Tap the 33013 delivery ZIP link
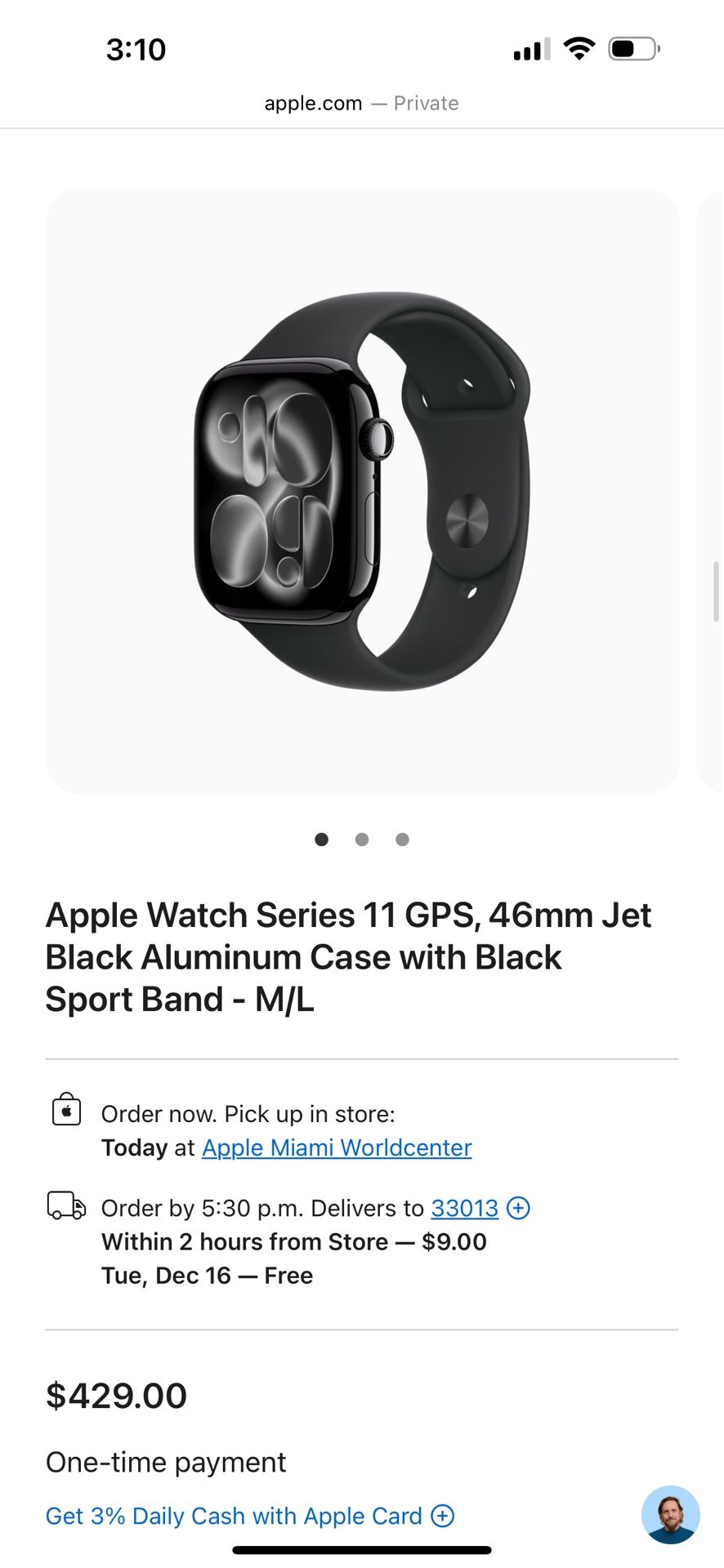Viewport: 724px width, 1568px height. (464, 1207)
